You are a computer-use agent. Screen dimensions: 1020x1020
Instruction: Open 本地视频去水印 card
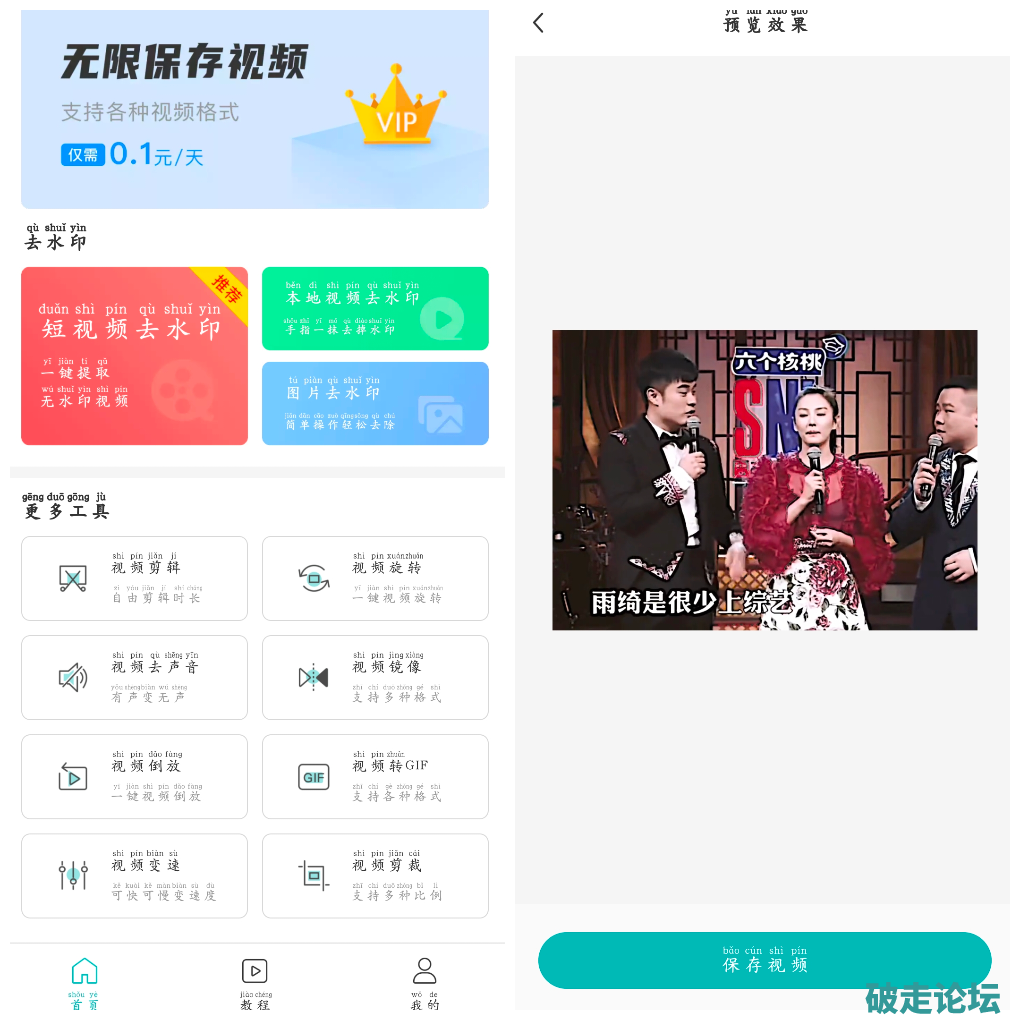(x=375, y=308)
